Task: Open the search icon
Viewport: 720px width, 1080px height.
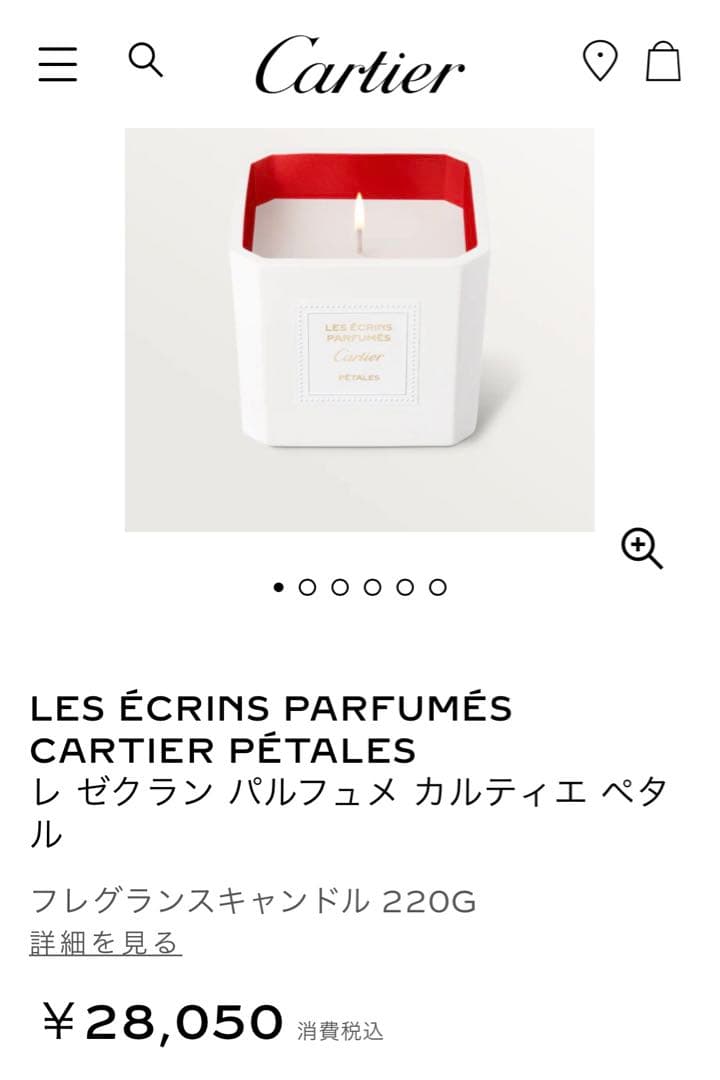Action: tap(145, 60)
